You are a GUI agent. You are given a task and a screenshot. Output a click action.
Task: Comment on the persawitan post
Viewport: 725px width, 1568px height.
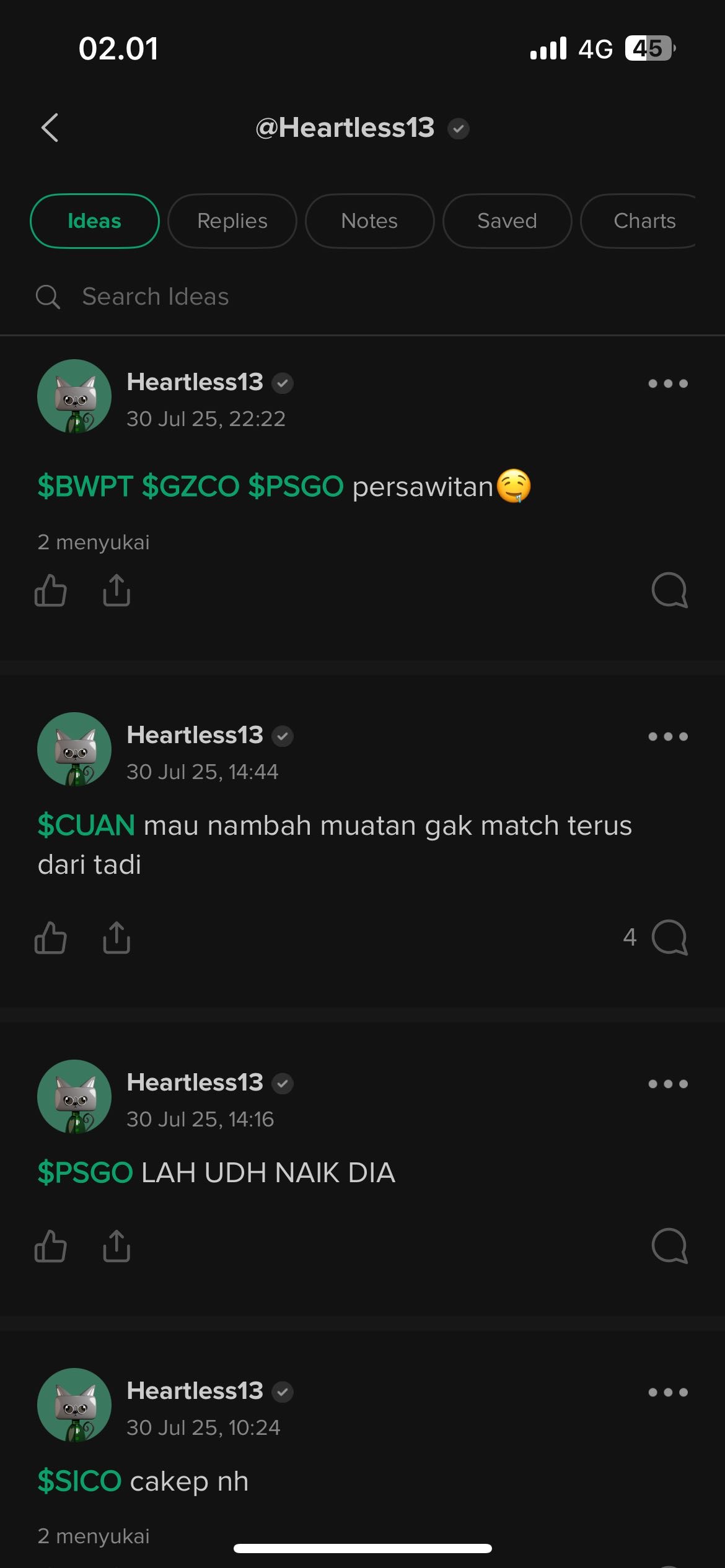(x=669, y=590)
